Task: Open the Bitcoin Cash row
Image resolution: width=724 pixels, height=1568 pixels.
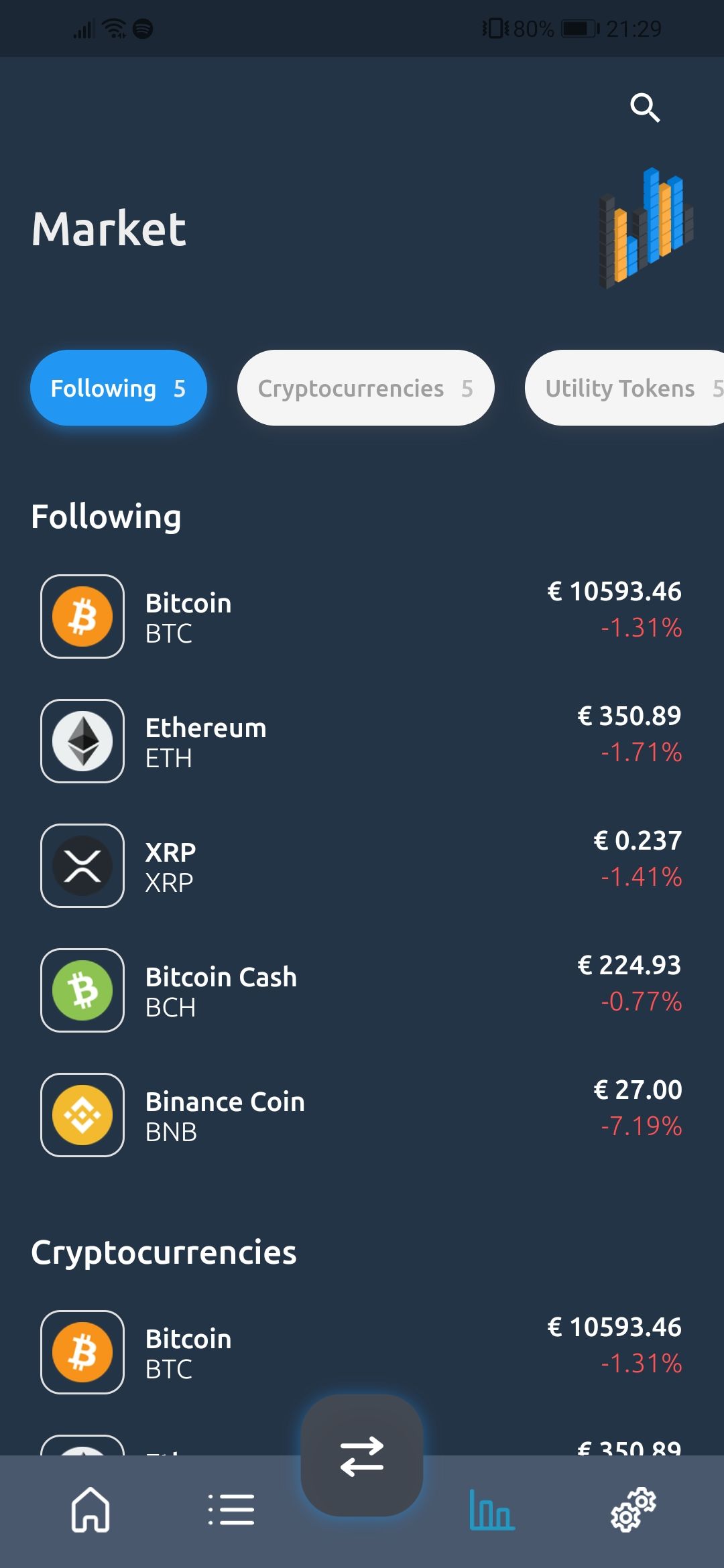Action: click(x=362, y=990)
